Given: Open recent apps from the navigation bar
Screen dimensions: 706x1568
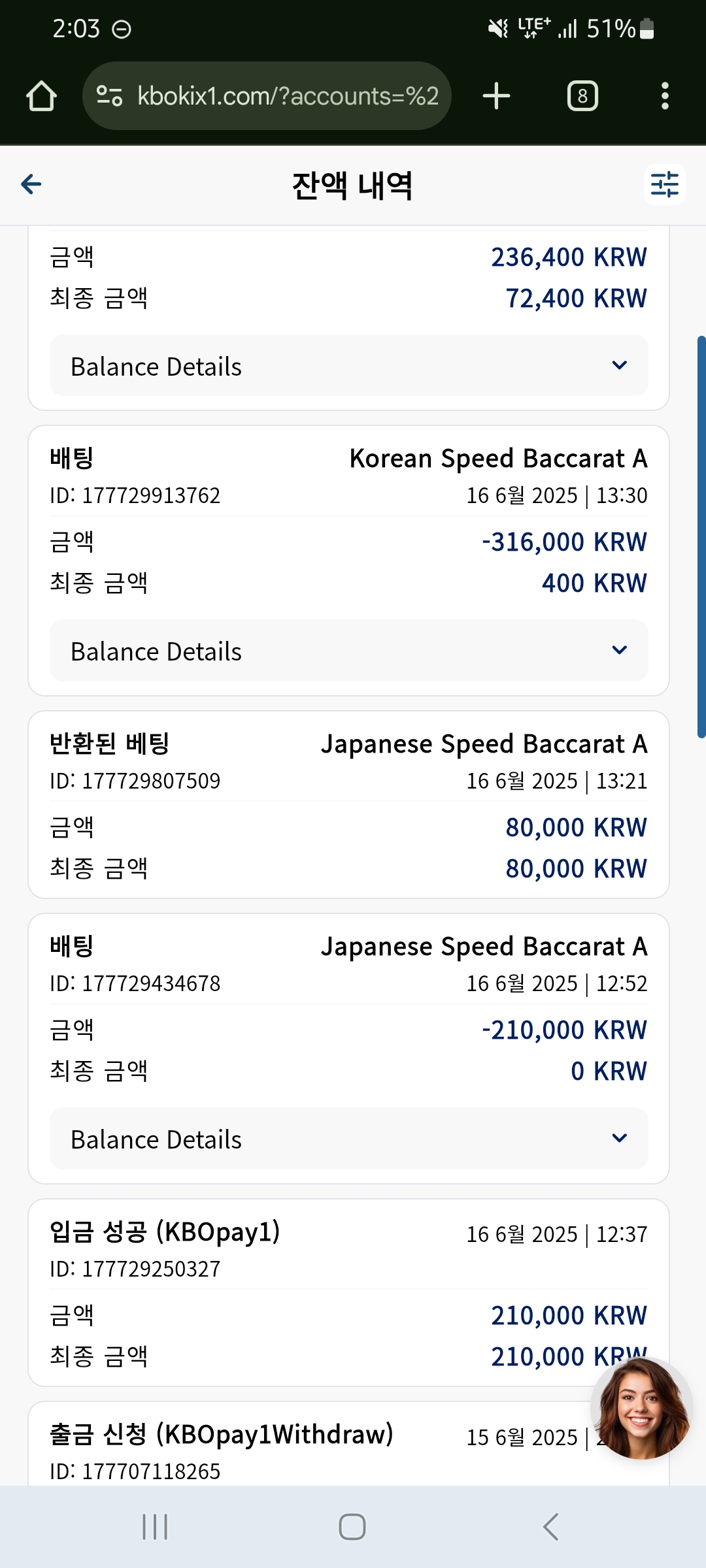Looking at the screenshot, I should 155,1527.
